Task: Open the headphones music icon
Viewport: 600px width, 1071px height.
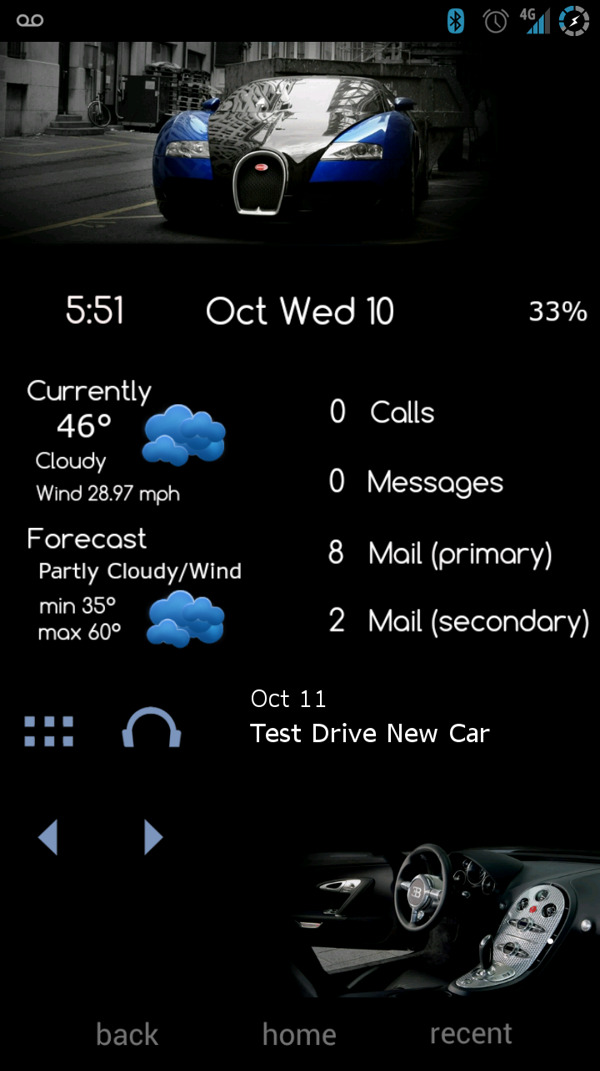Action: pyautogui.click(x=151, y=729)
